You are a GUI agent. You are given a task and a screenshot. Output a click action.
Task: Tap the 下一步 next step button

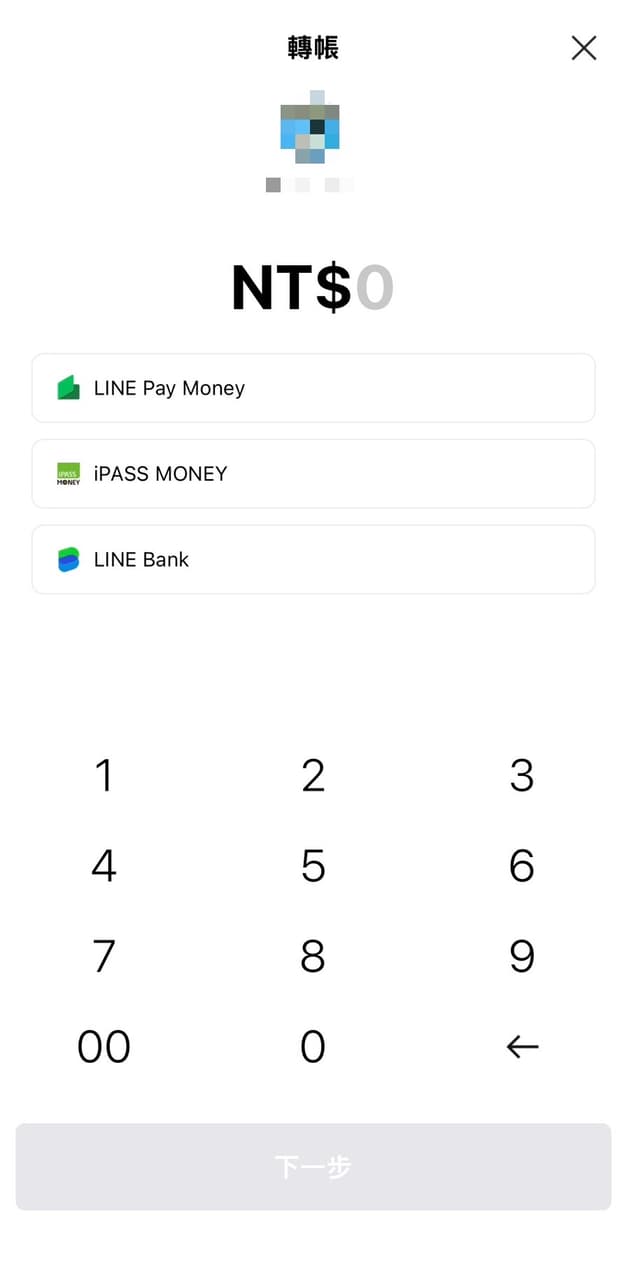313,1167
